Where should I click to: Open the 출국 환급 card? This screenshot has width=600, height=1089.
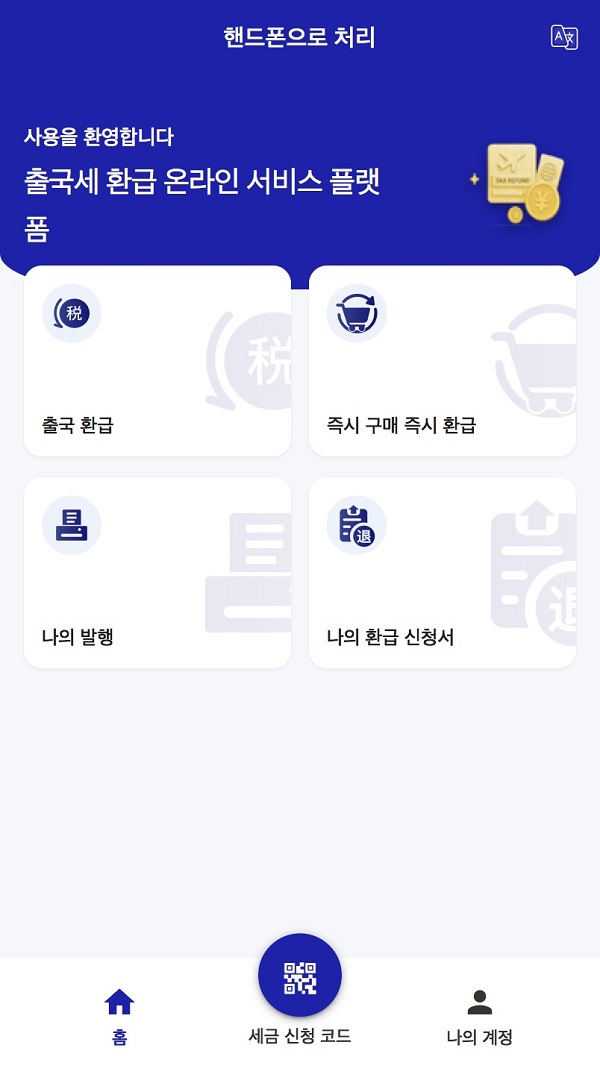point(157,361)
